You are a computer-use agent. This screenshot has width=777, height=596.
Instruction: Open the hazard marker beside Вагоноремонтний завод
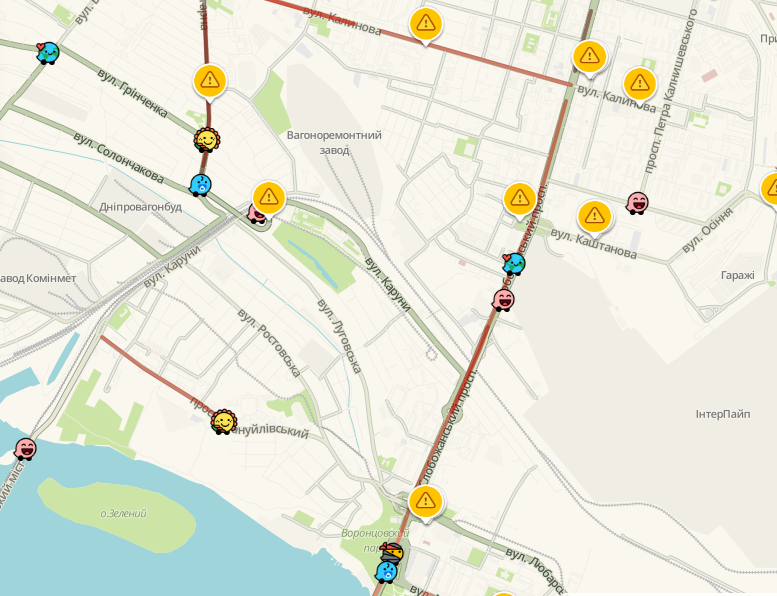pyautogui.click(x=269, y=196)
